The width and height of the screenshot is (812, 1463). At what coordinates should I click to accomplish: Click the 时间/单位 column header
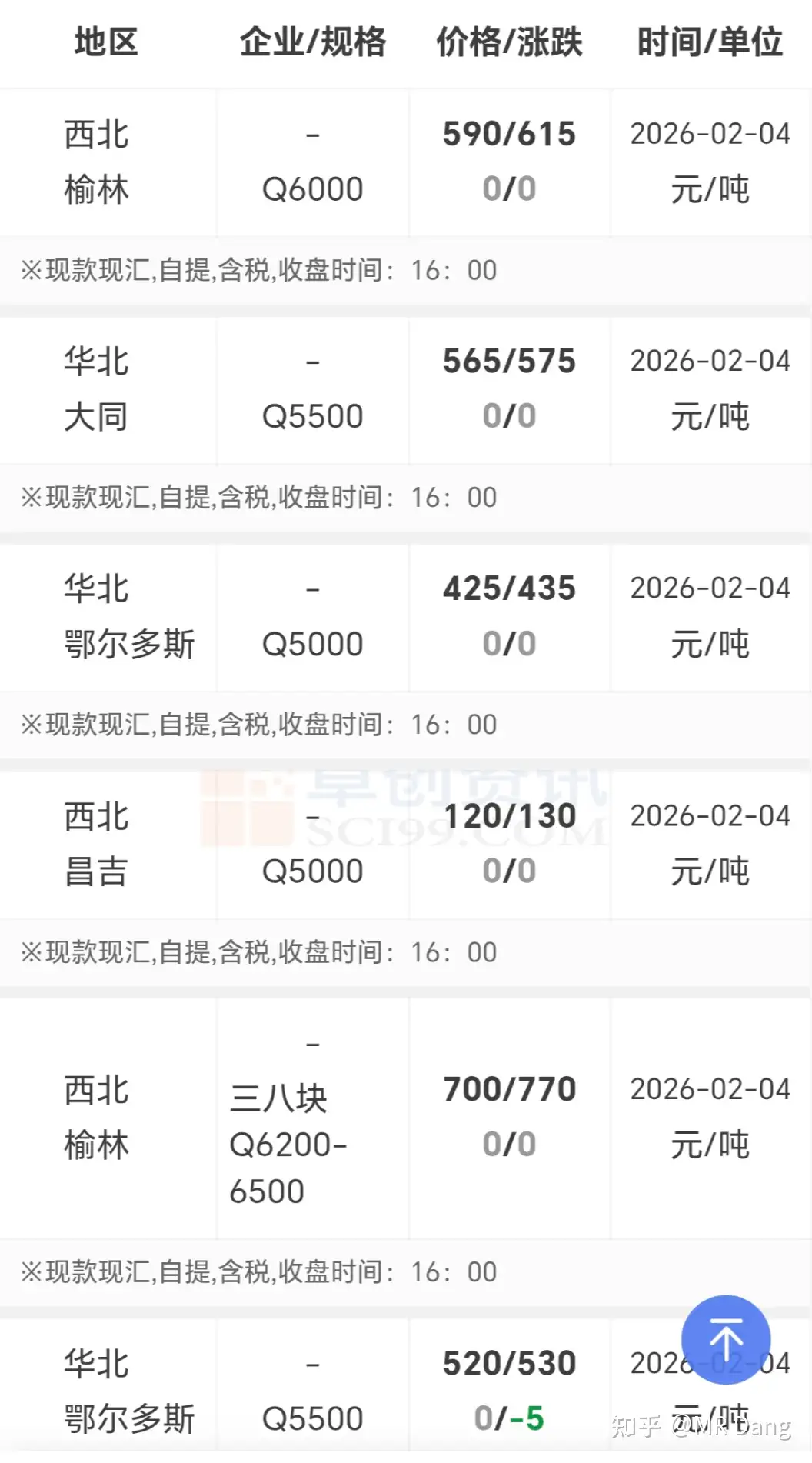(708, 44)
